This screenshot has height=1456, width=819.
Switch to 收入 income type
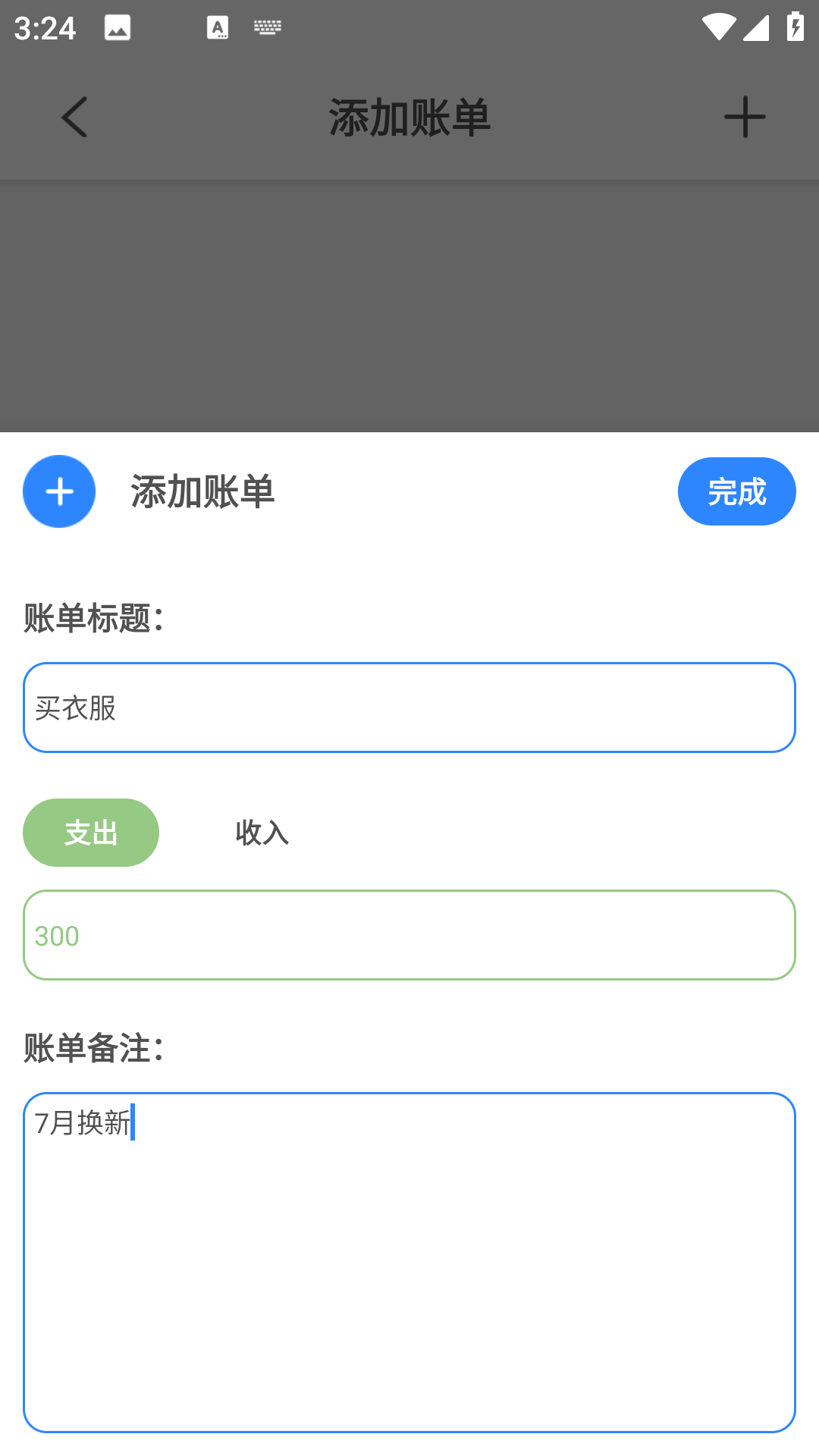262,833
